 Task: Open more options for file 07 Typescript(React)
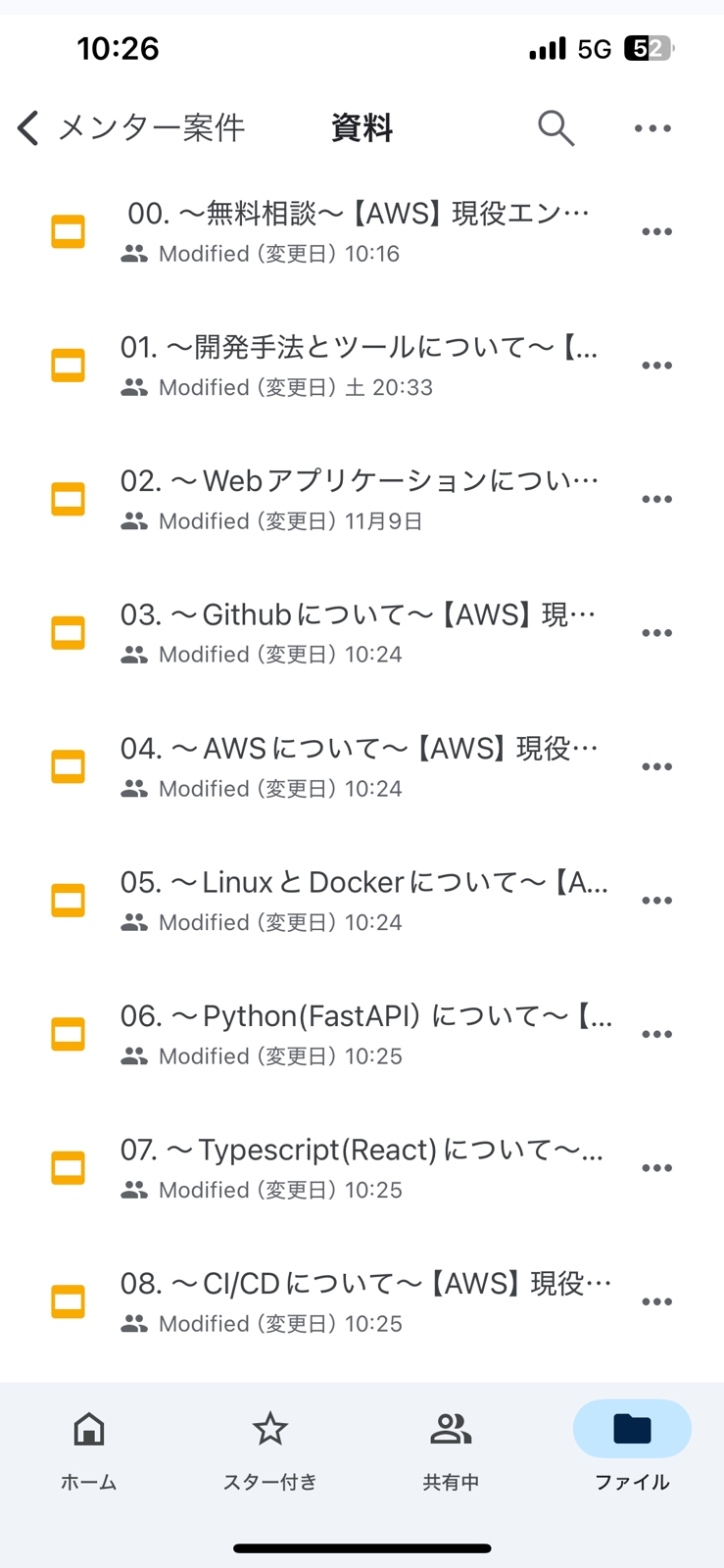click(657, 1167)
